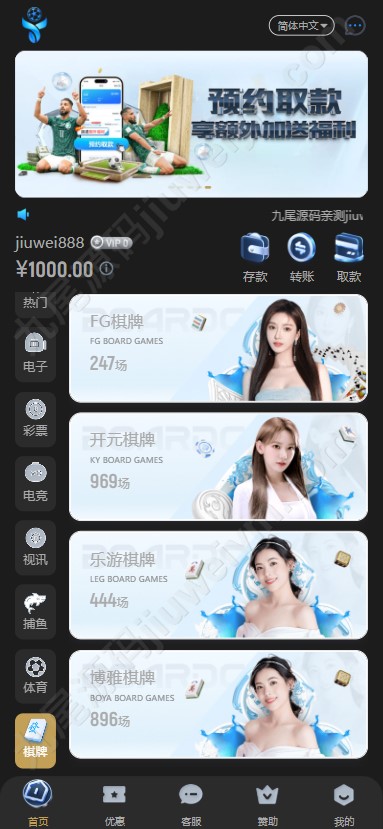The height and width of the screenshot is (829, 383).
Task: Open the 博雅棋牌 game card
Action: (218, 704)
